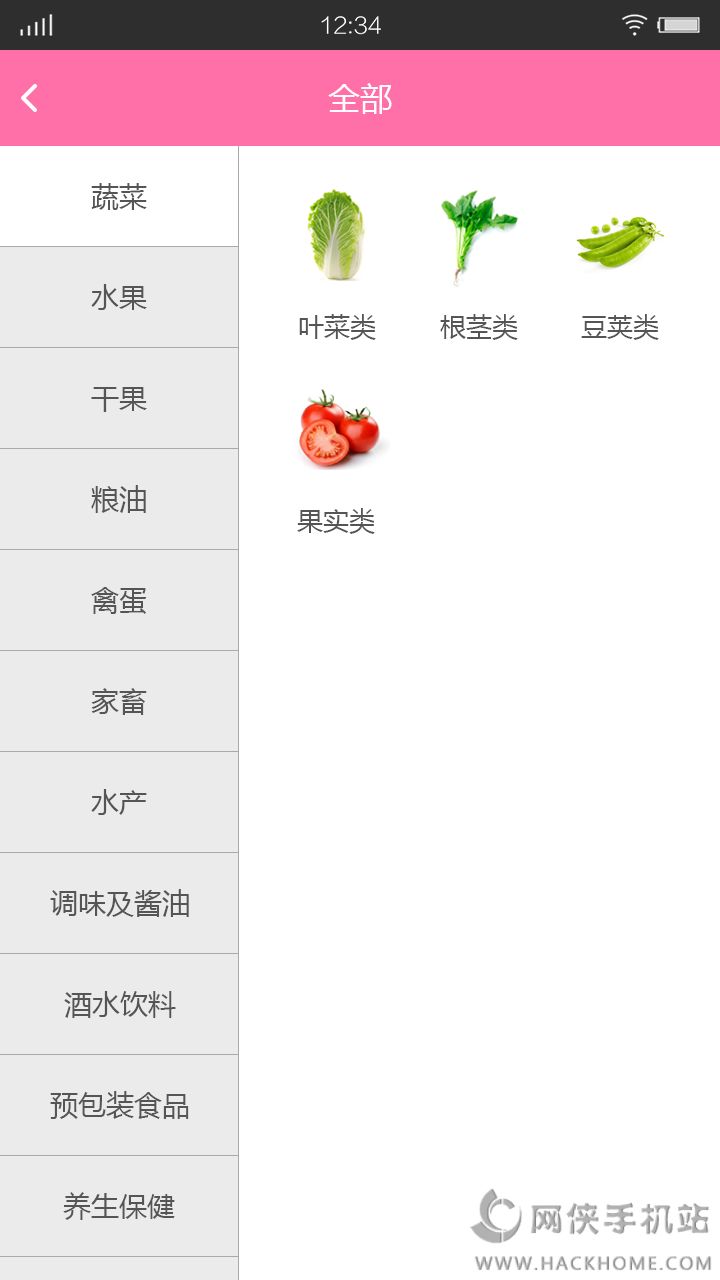Screen dimensions: 720x1280
Task: Open the 叶菜类 subcategory tile
Action: (x=337, y=262)
